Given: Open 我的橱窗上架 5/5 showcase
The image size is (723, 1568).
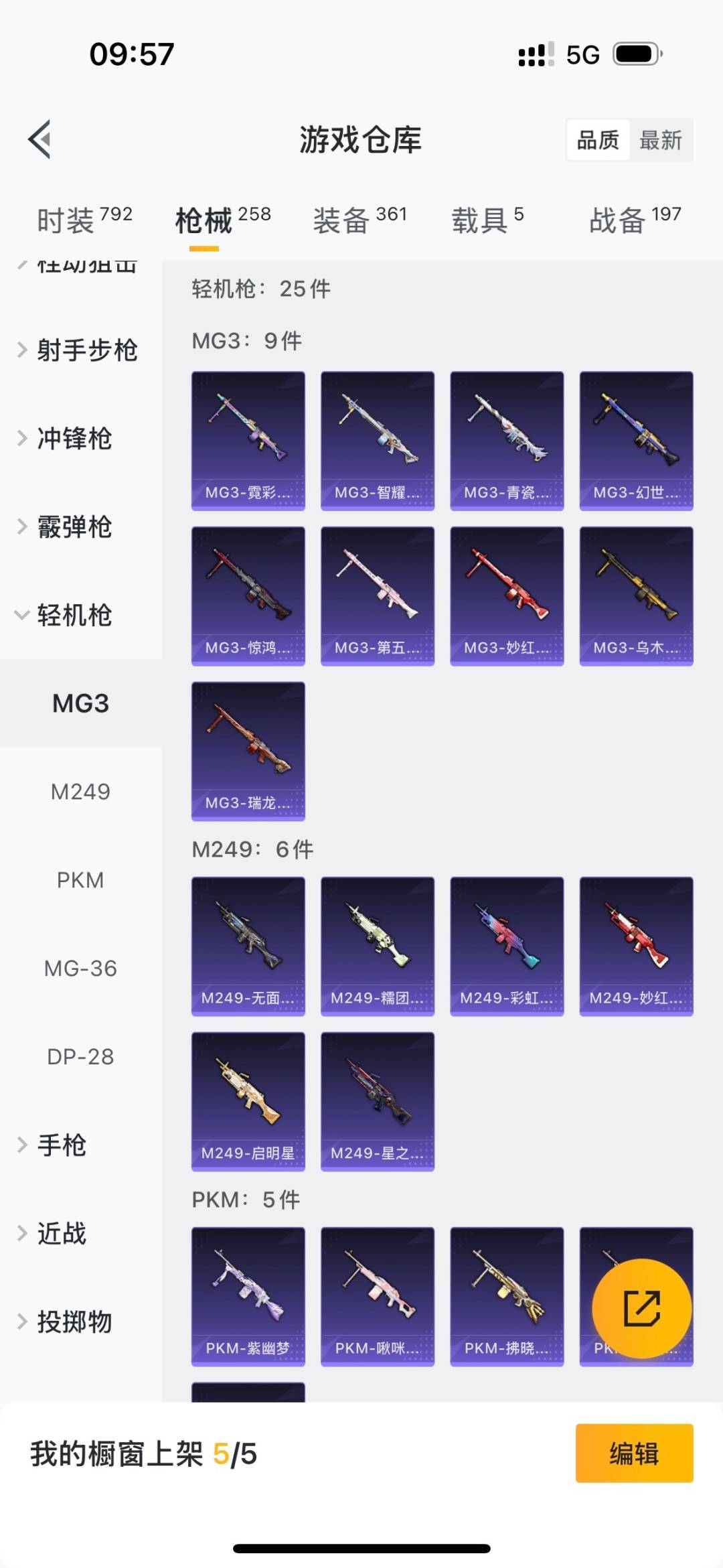Looking at the screenshot, I should tap(144, 1467).
